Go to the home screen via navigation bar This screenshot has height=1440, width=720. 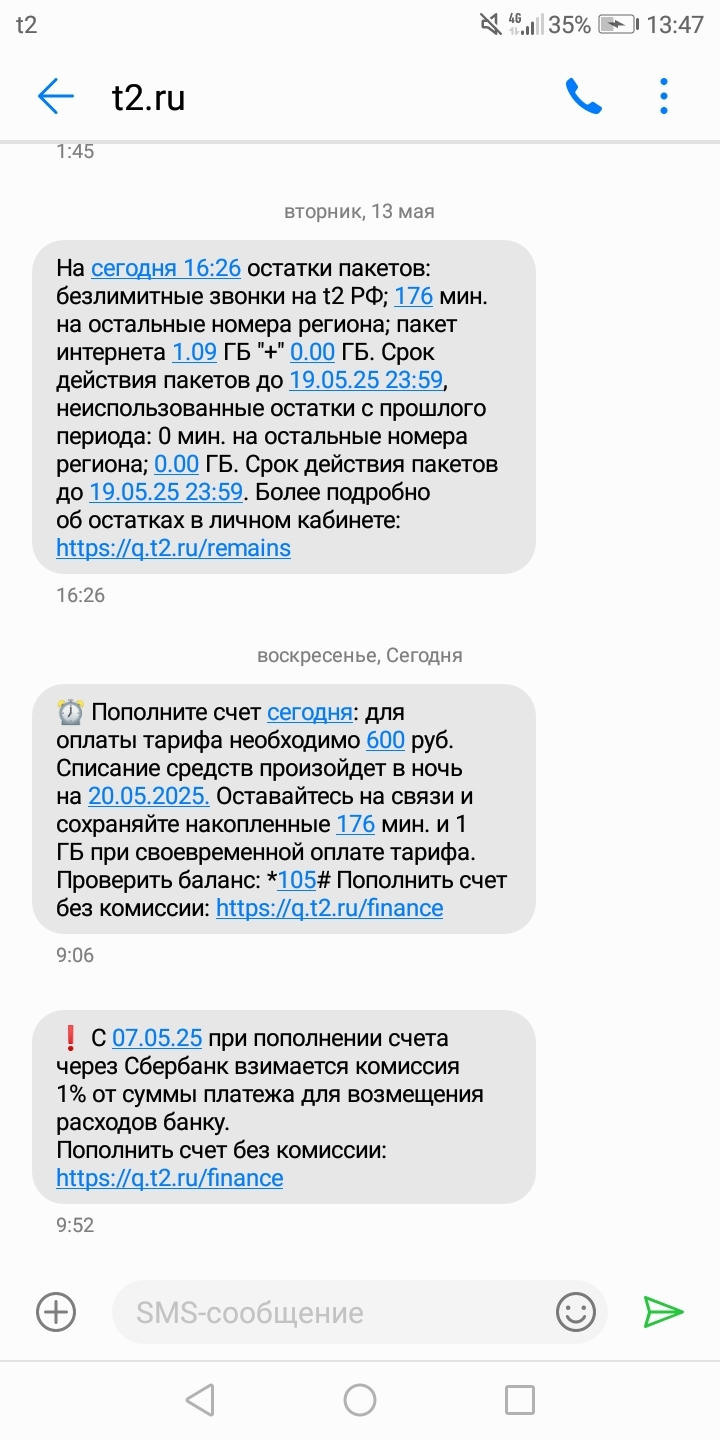point(360,1400)
